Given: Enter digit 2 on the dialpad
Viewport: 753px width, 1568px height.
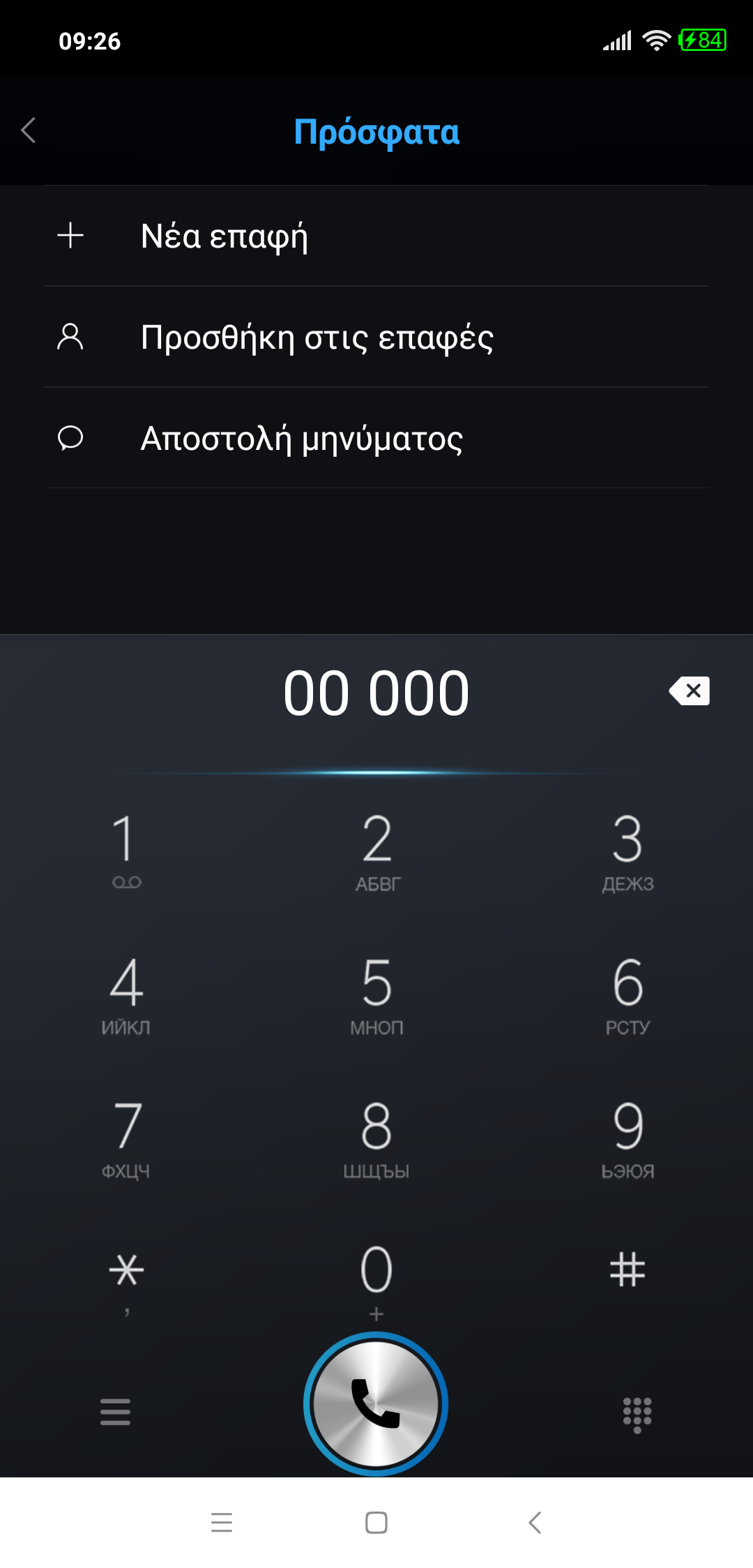Looking at the screenshot, I should click(376, 850).
